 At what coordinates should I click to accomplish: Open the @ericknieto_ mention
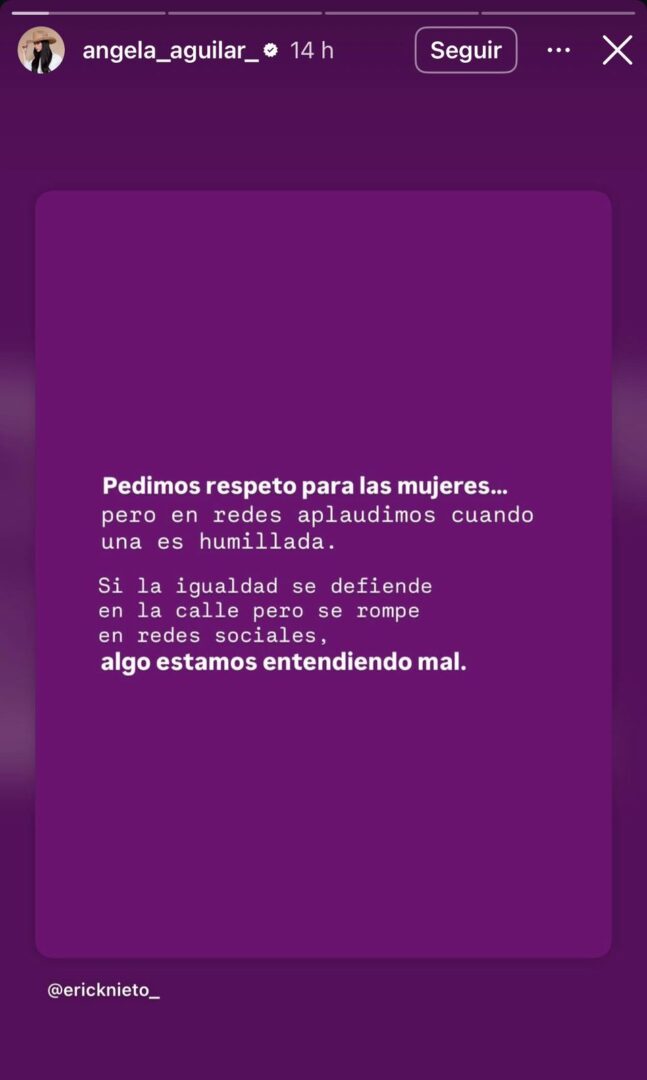pos(104,990)
